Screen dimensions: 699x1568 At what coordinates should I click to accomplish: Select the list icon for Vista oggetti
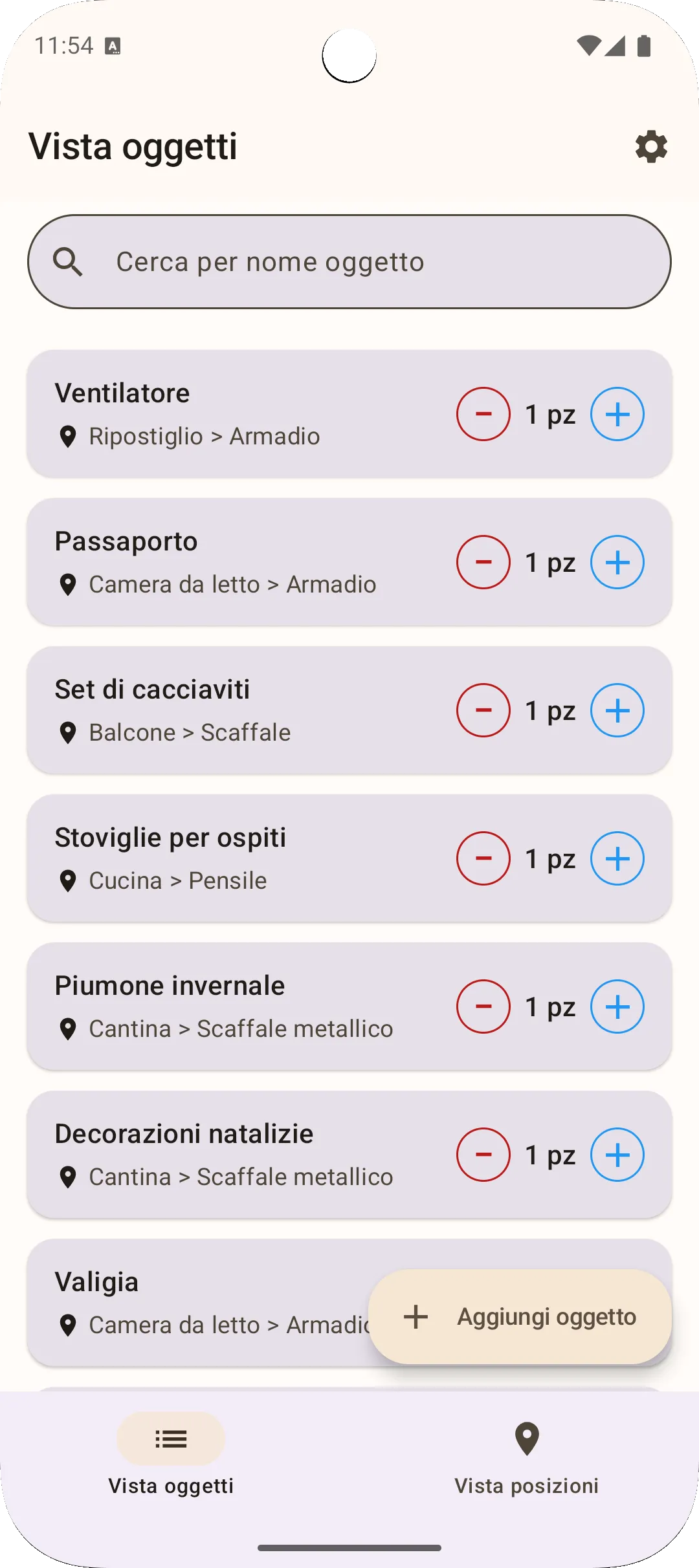coord(170,1439)
